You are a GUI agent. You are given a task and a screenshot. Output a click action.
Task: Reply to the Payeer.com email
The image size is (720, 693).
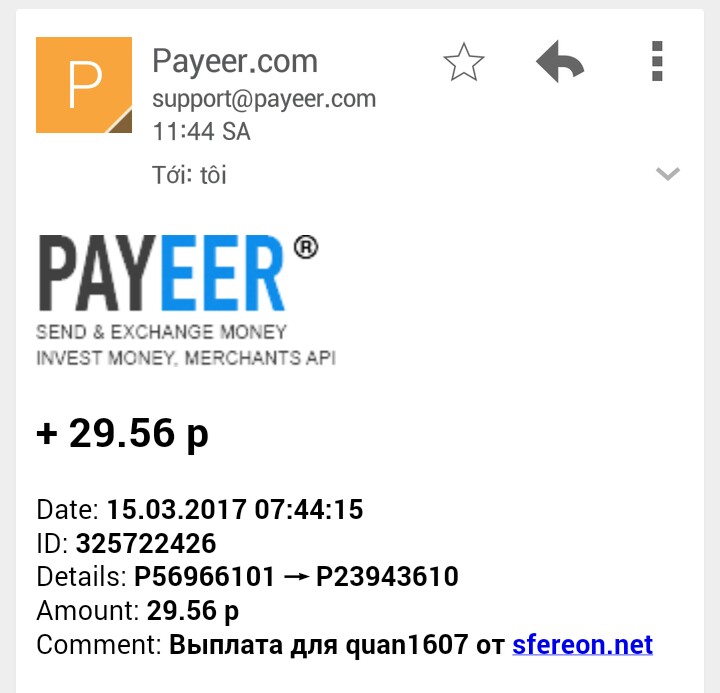(x=560, y=63)
